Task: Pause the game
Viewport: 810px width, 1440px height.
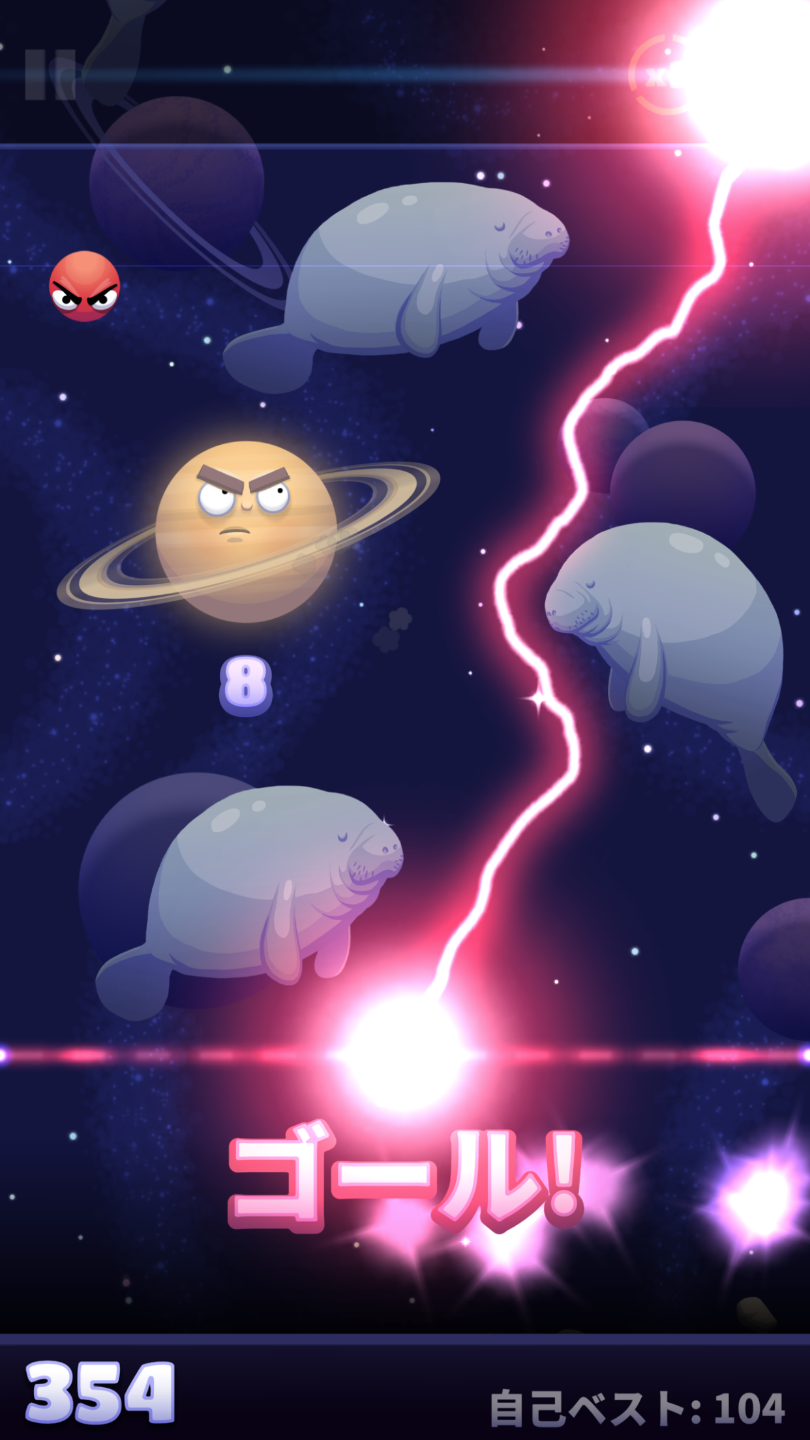Action: [x=48, y=75]
